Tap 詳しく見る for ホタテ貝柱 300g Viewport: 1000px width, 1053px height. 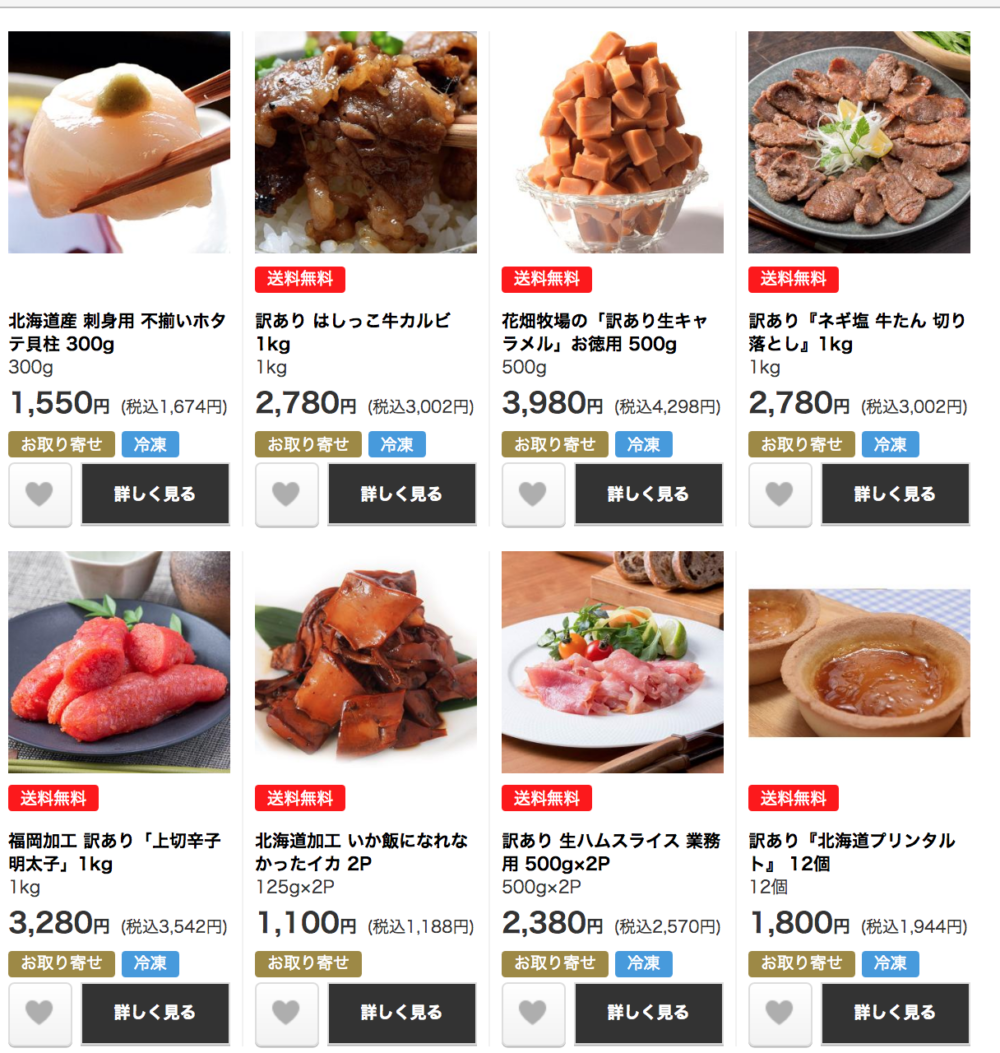pyautogui.click(x=155, y=494)
